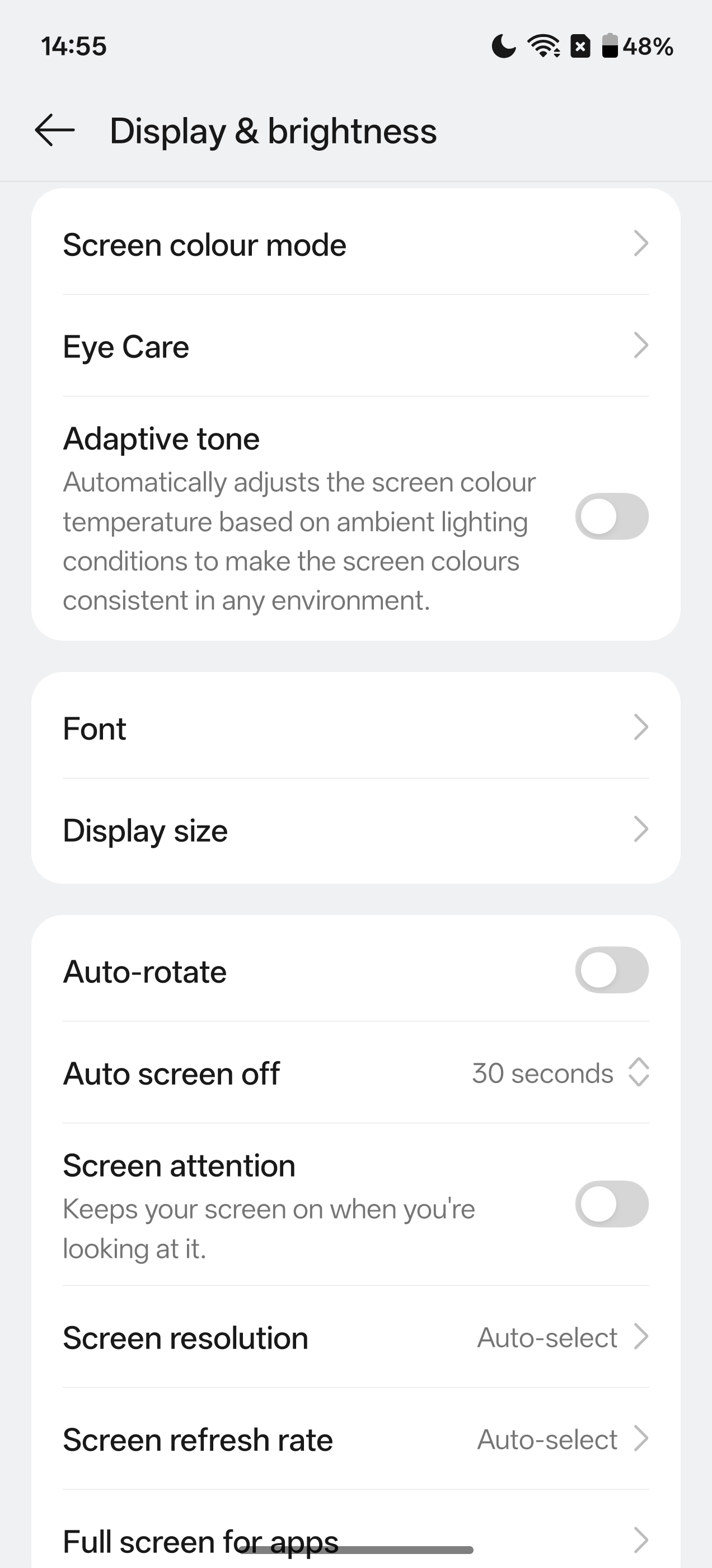Turn on Auto-rotate

611,970
